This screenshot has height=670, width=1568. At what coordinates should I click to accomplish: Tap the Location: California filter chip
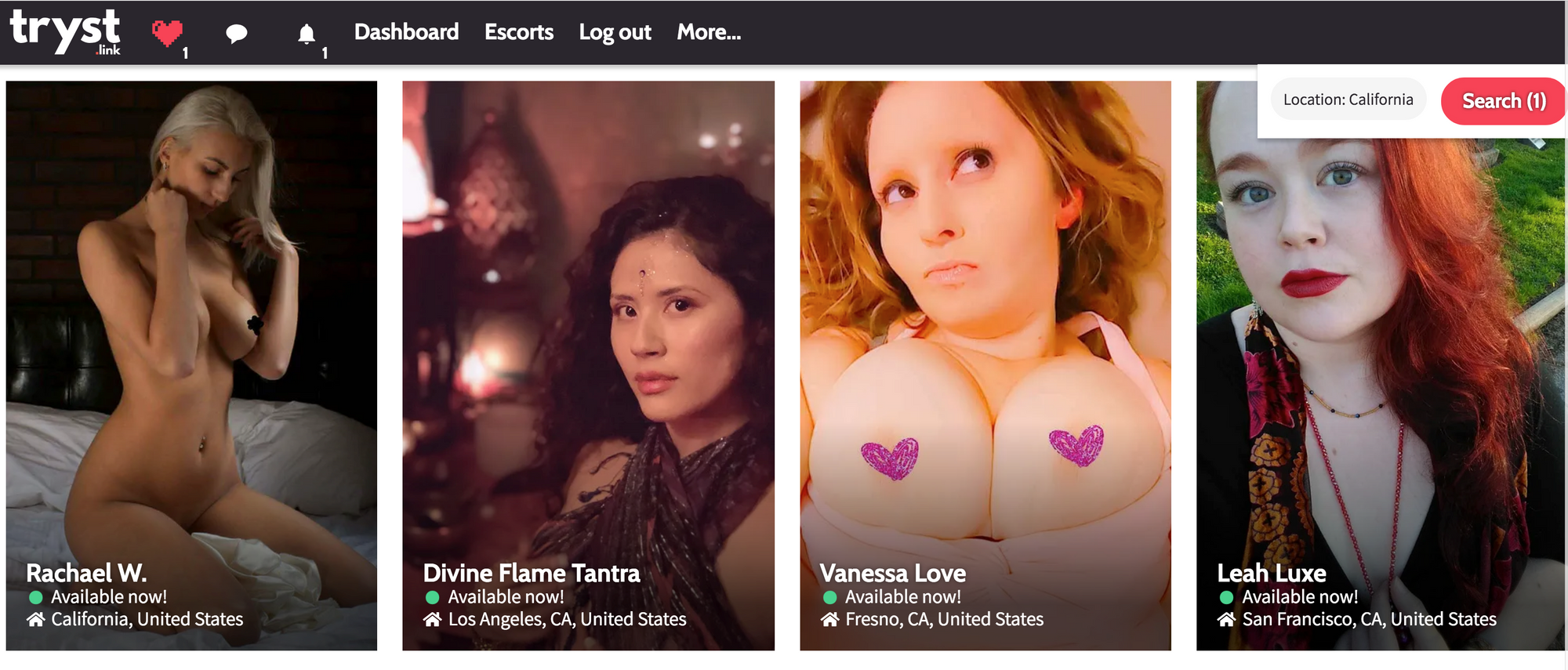click(1348, 100)
